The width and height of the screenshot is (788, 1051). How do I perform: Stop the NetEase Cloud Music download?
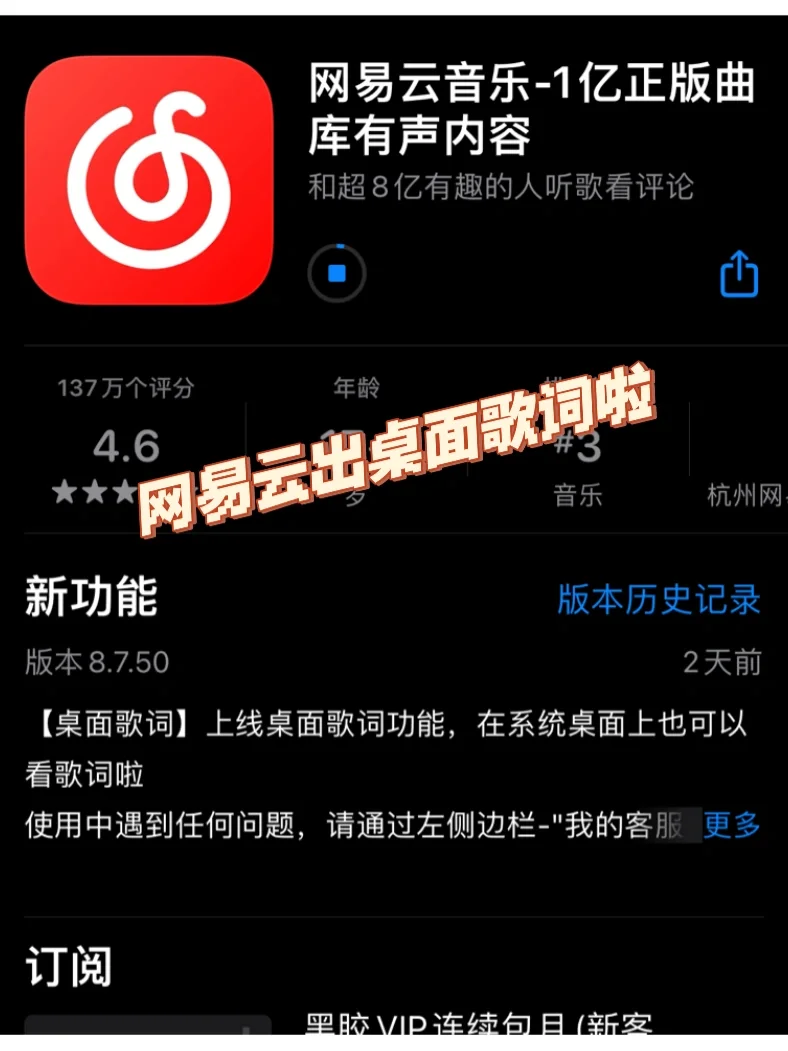tap(337, 272)
